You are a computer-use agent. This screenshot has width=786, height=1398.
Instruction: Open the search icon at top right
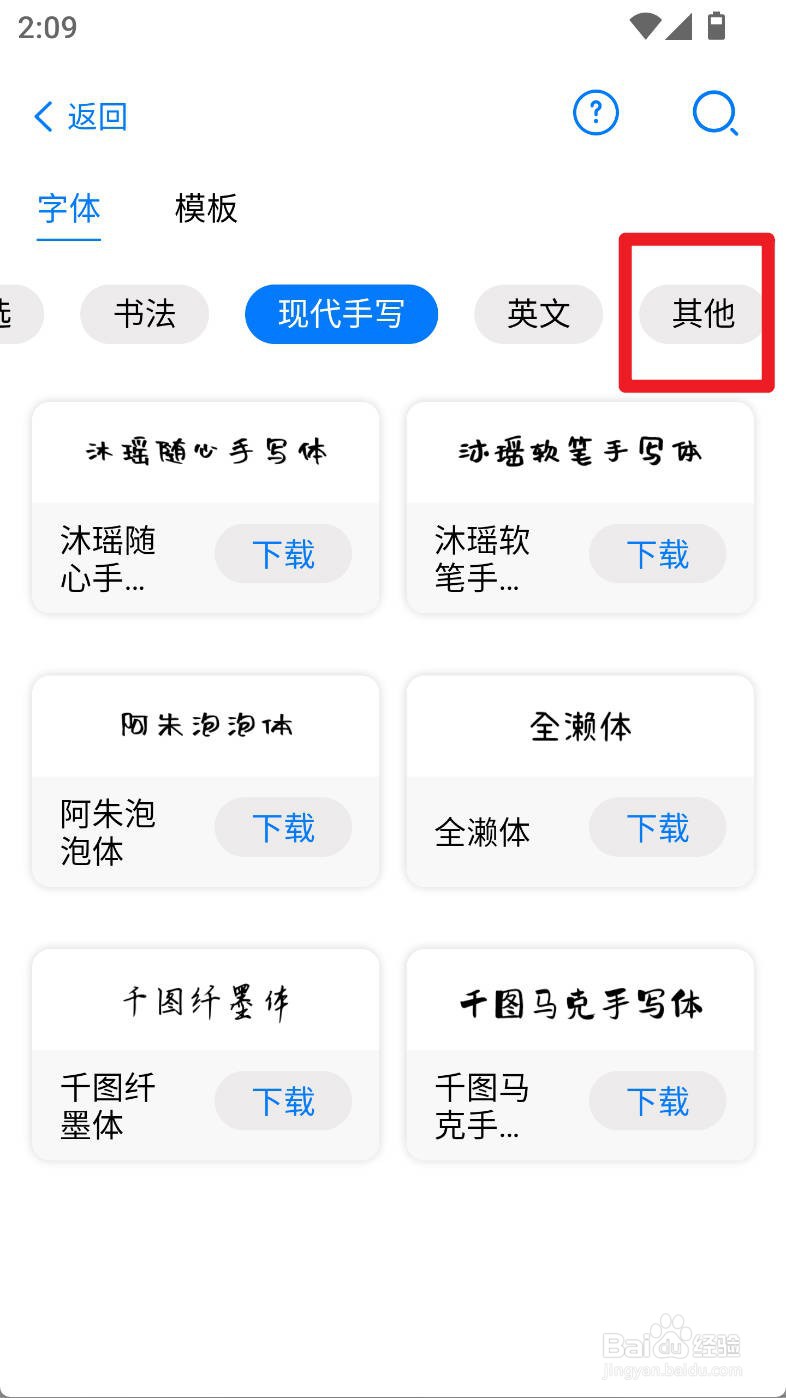coord(716,113)
